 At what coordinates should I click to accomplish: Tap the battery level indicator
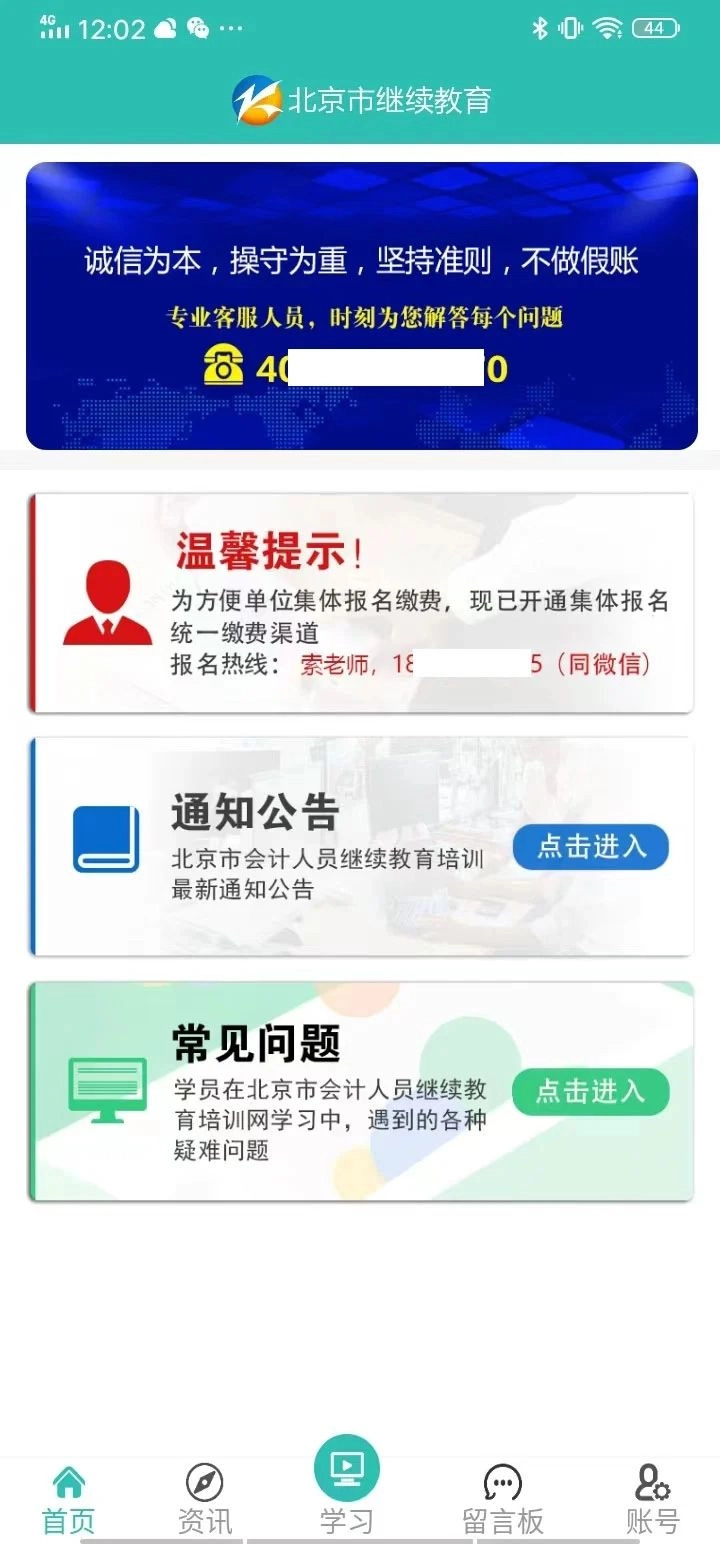click(655, 29)
